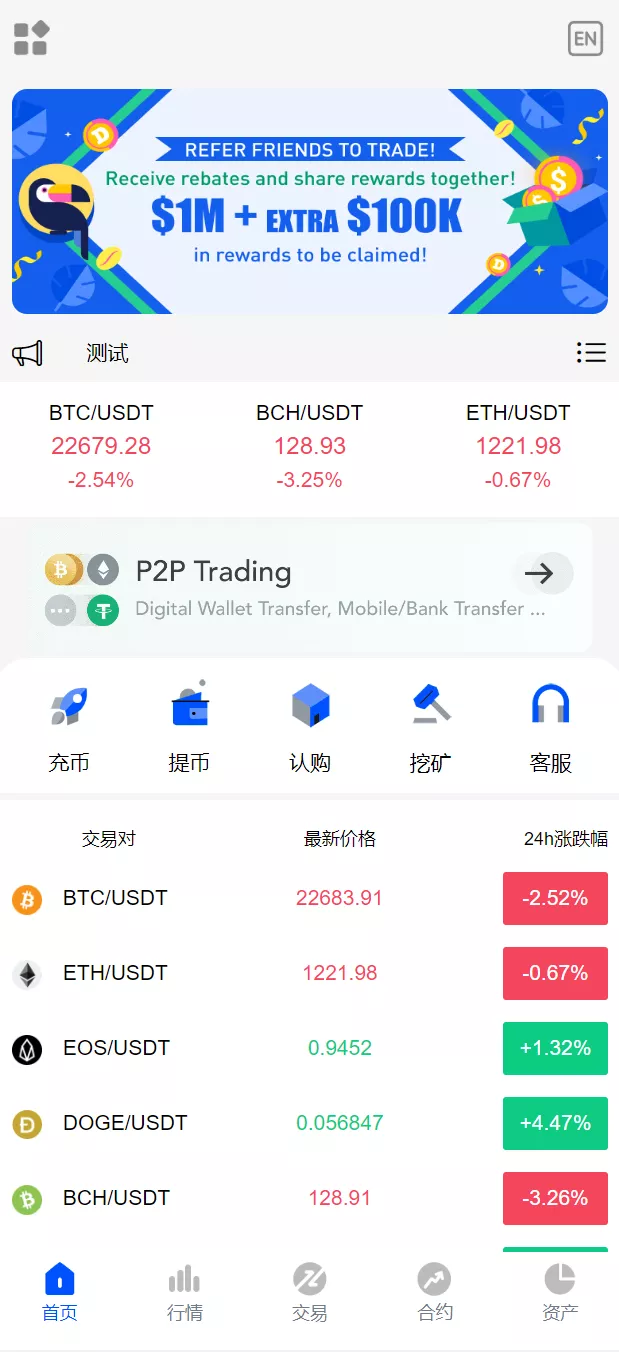Open the 认购 subscription shortcut

coord(310,728)
